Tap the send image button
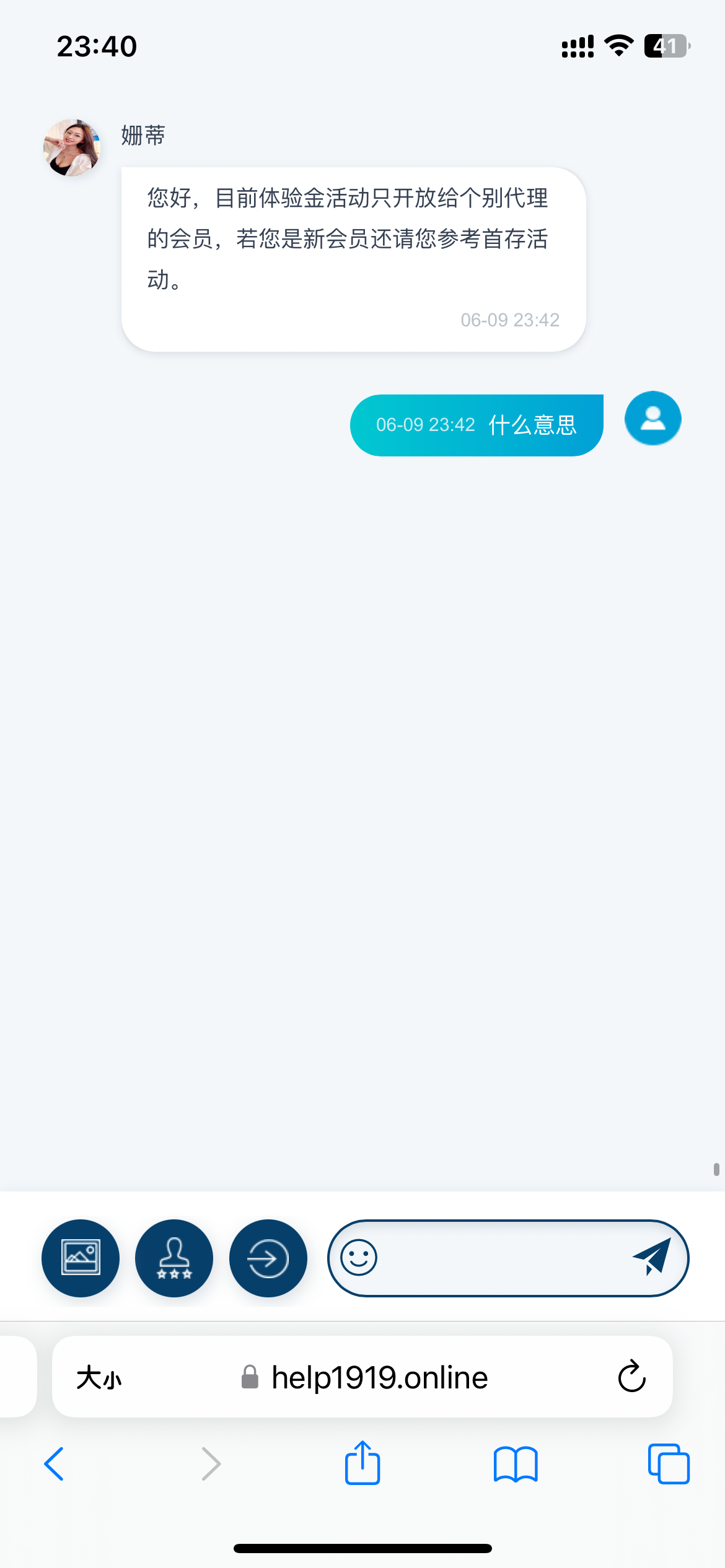725x1568 pixels. tap(81, 1258)
